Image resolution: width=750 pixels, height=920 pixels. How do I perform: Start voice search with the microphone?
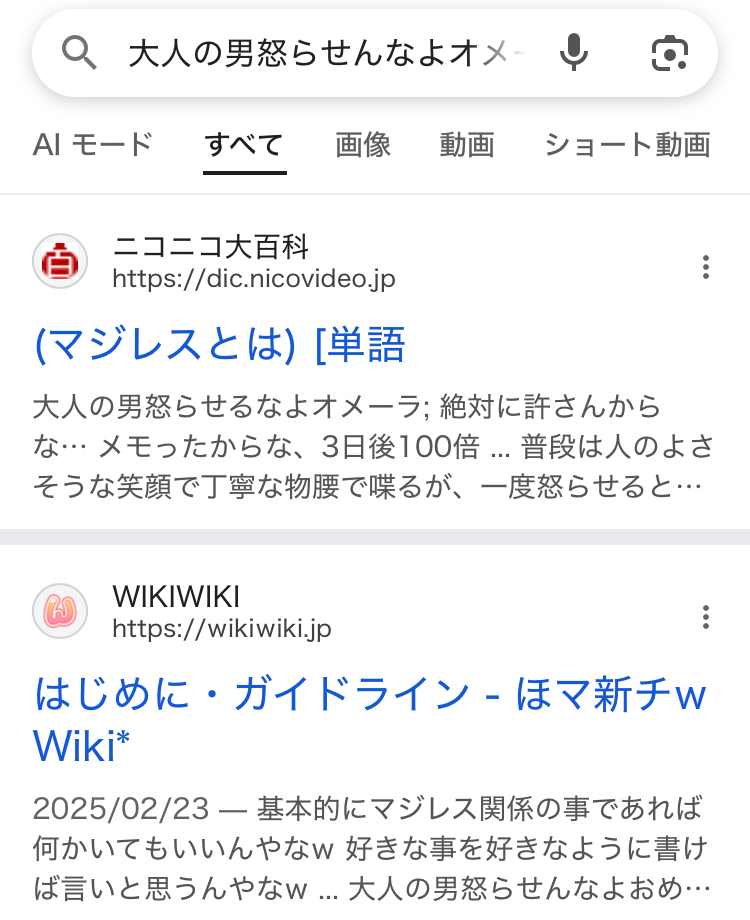click(x=573, y=53)
